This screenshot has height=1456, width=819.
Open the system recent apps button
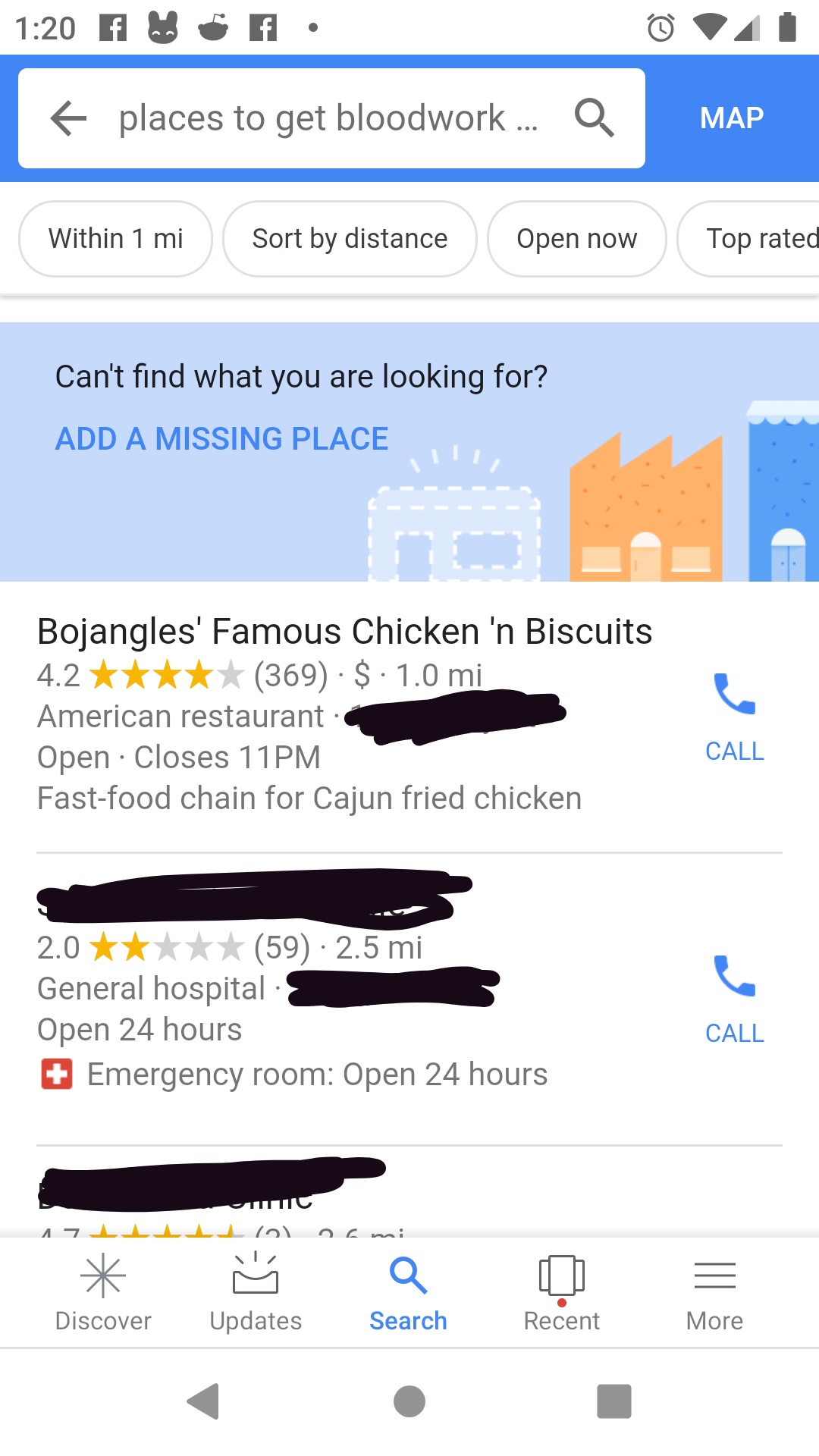tap(613, 1401)
